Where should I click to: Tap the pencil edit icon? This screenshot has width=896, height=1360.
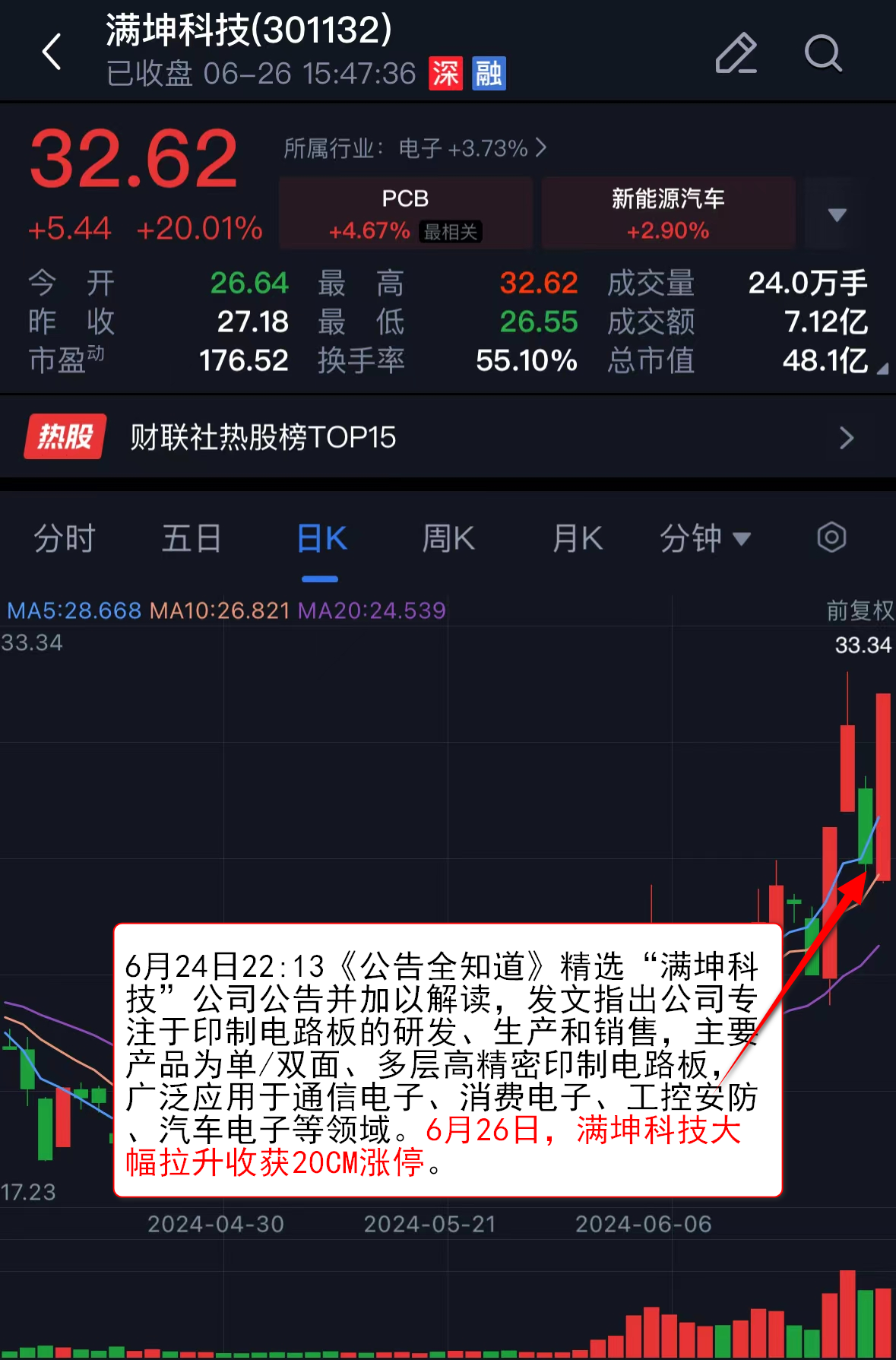(736, 52)
